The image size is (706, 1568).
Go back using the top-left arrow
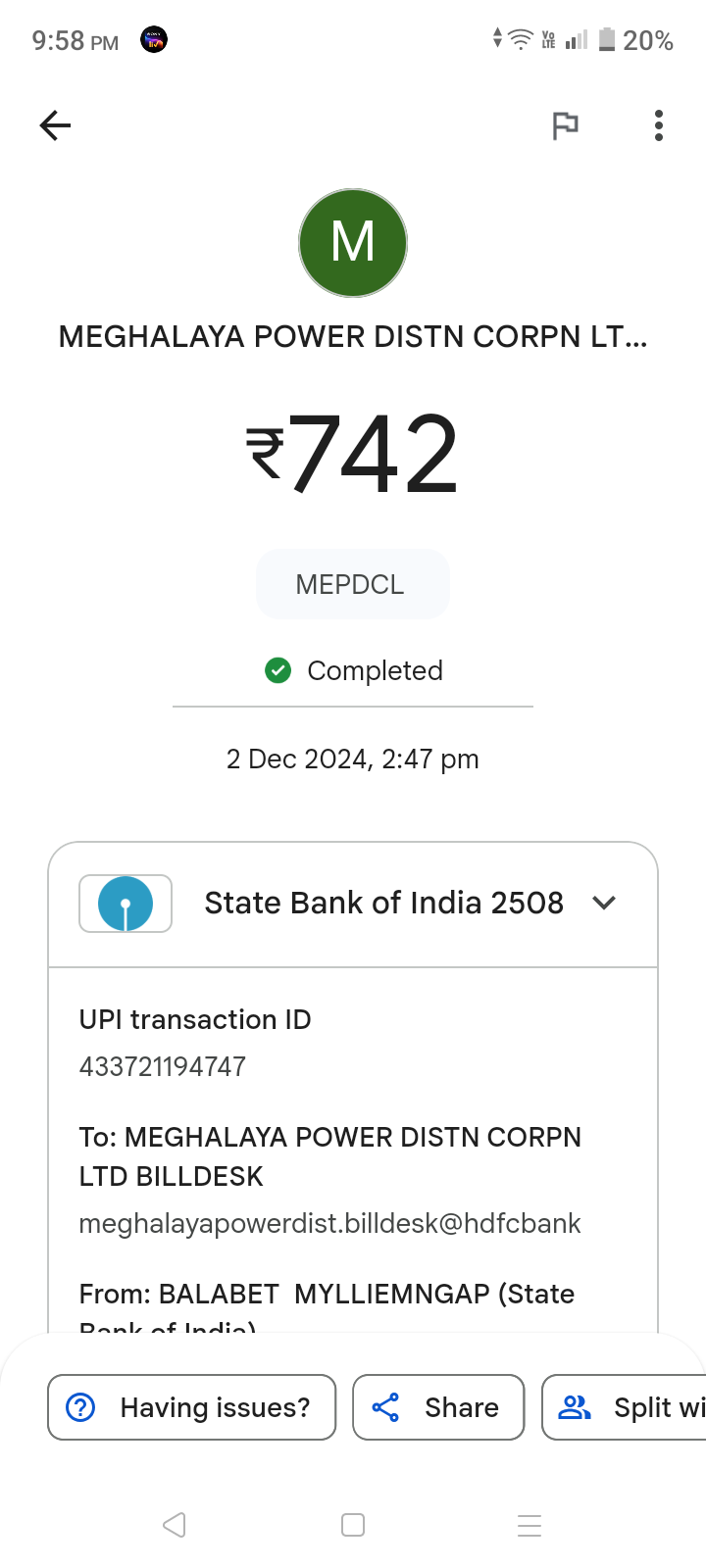tap(55, 125)
